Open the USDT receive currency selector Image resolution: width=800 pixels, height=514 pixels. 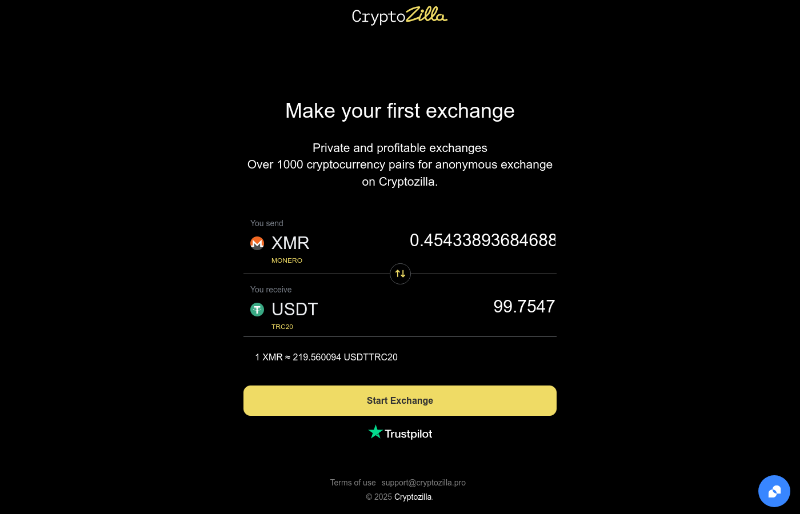[x=288, y=310]
